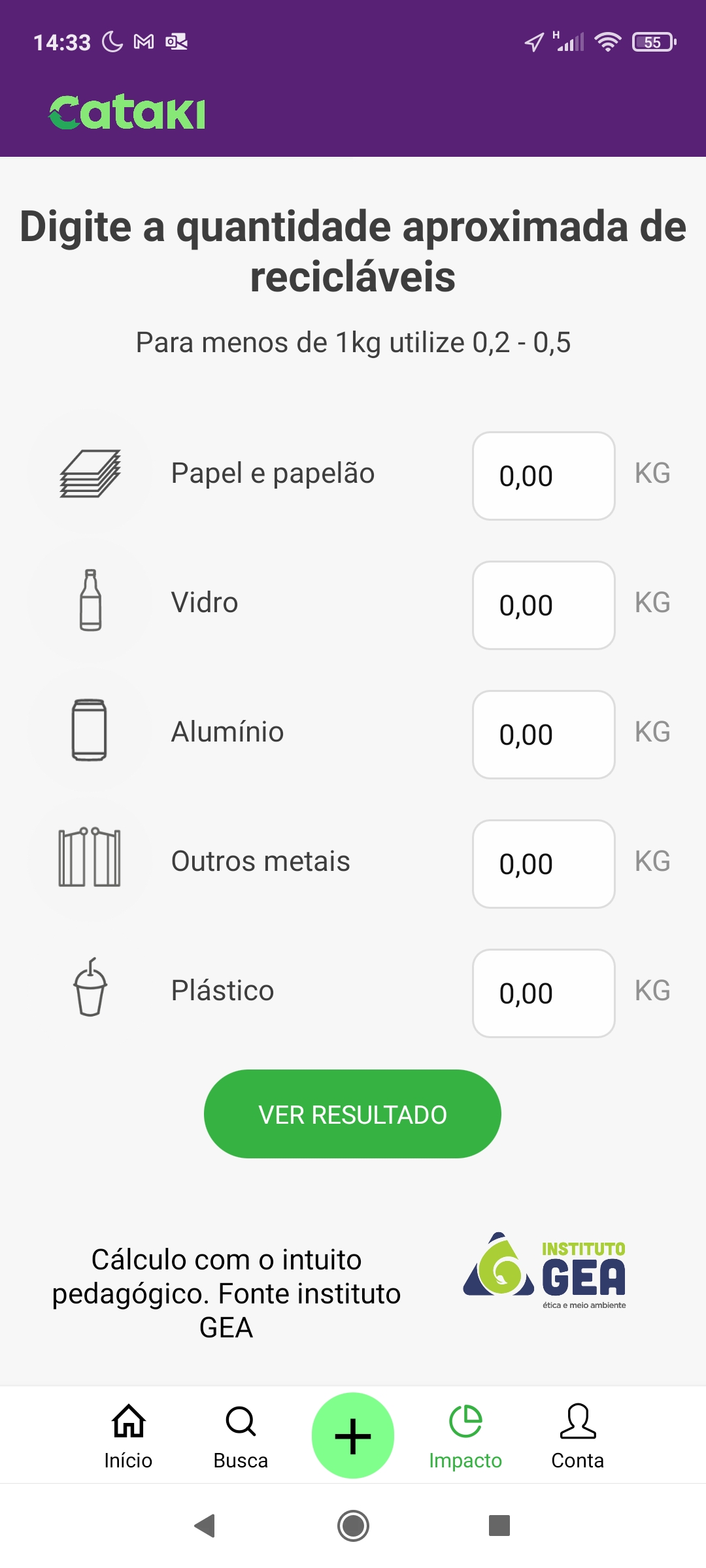The width and height of the screenshot is (706, 1568).
Task: Tap the green plus button
Action: click(x=353, y=1435)
